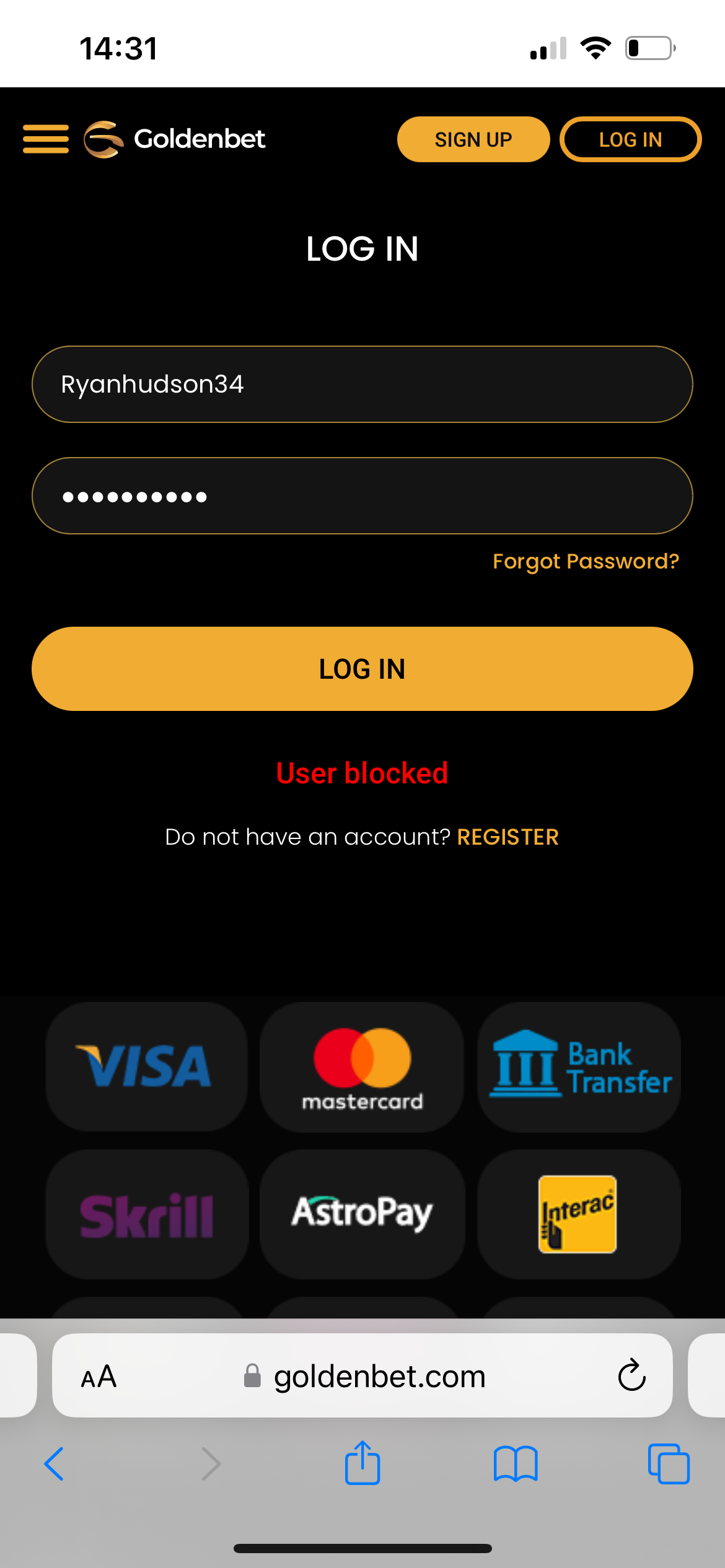Go to the Goldenbet home logo

[175, 139]
